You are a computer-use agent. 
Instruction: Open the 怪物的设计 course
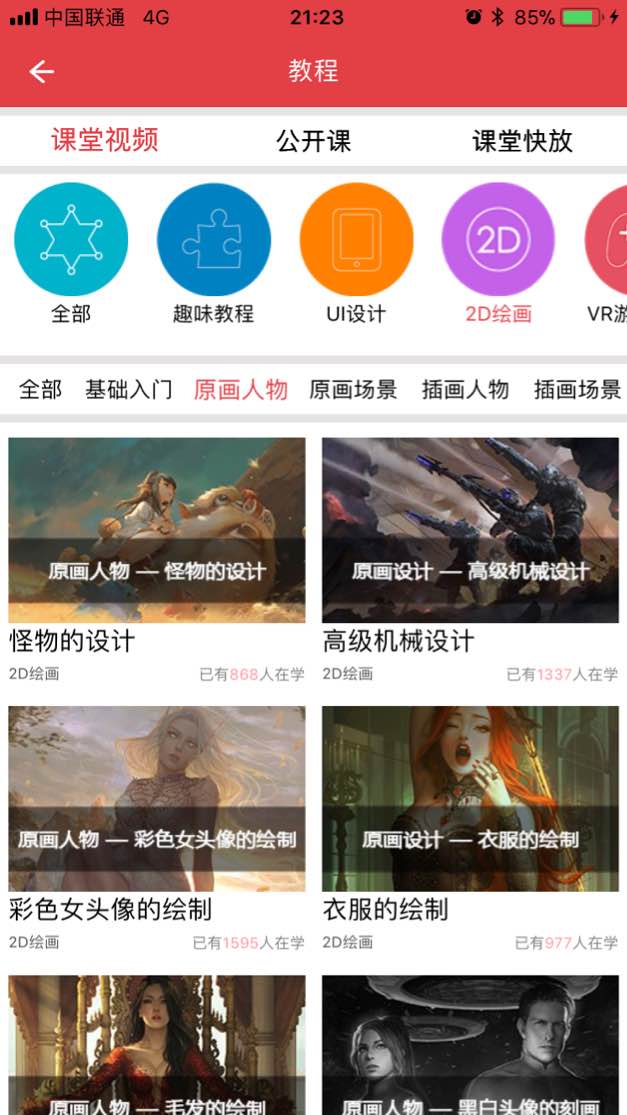[157, 531]
